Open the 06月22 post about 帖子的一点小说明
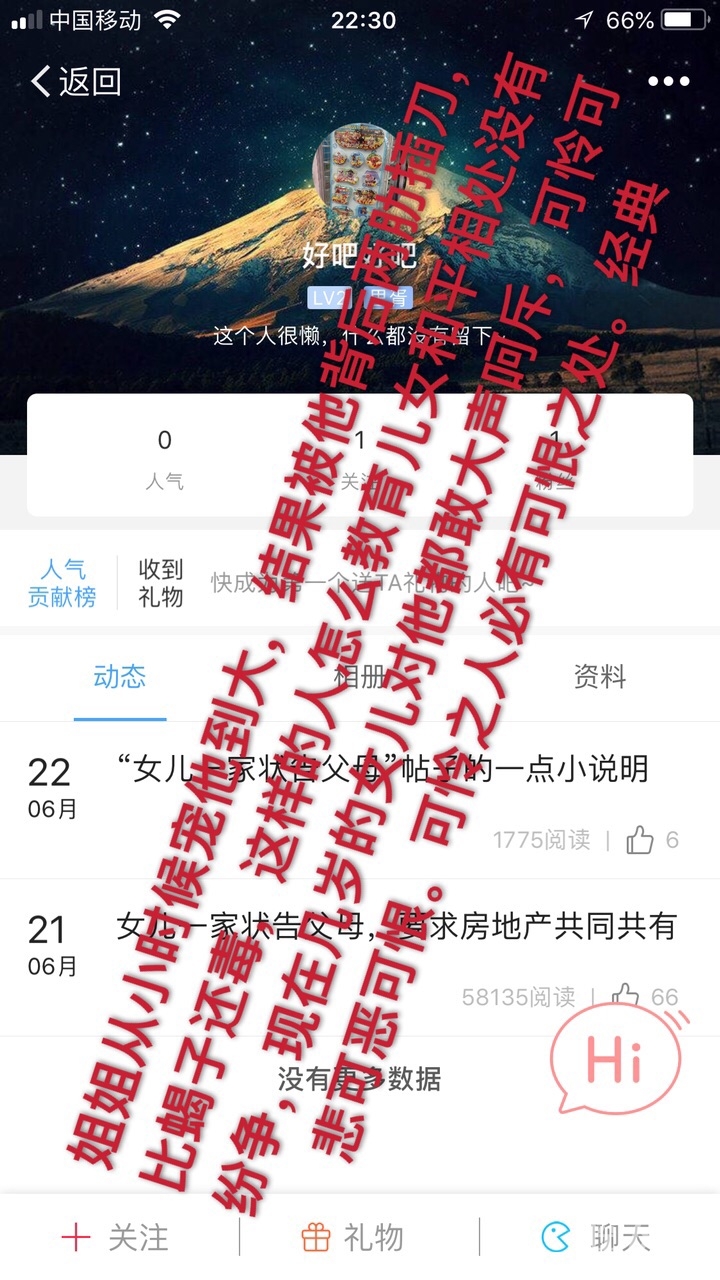The image size is (720, 1280). point(382,769)
